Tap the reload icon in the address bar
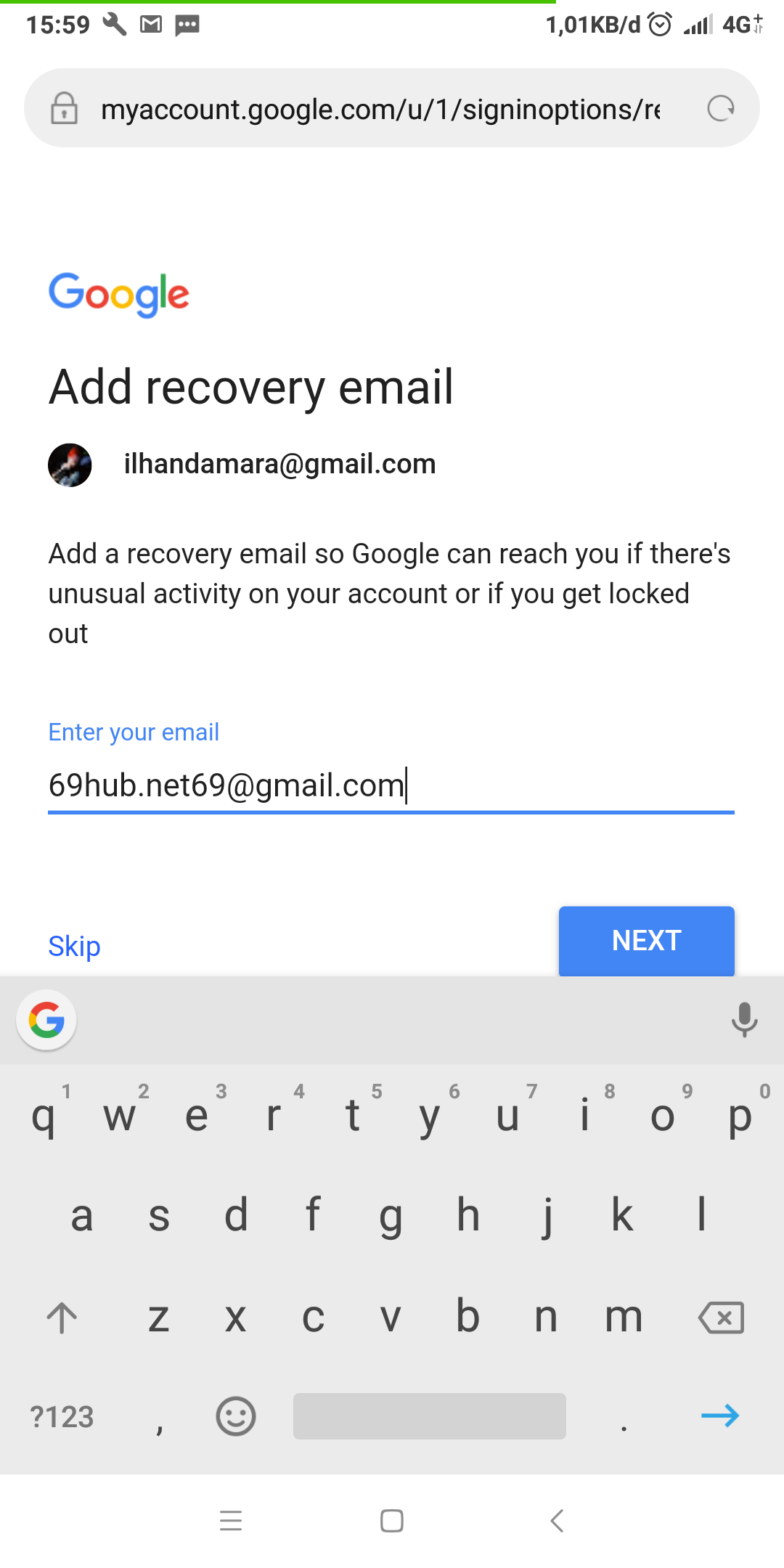The image size is (784, 1568). point(720,109)
